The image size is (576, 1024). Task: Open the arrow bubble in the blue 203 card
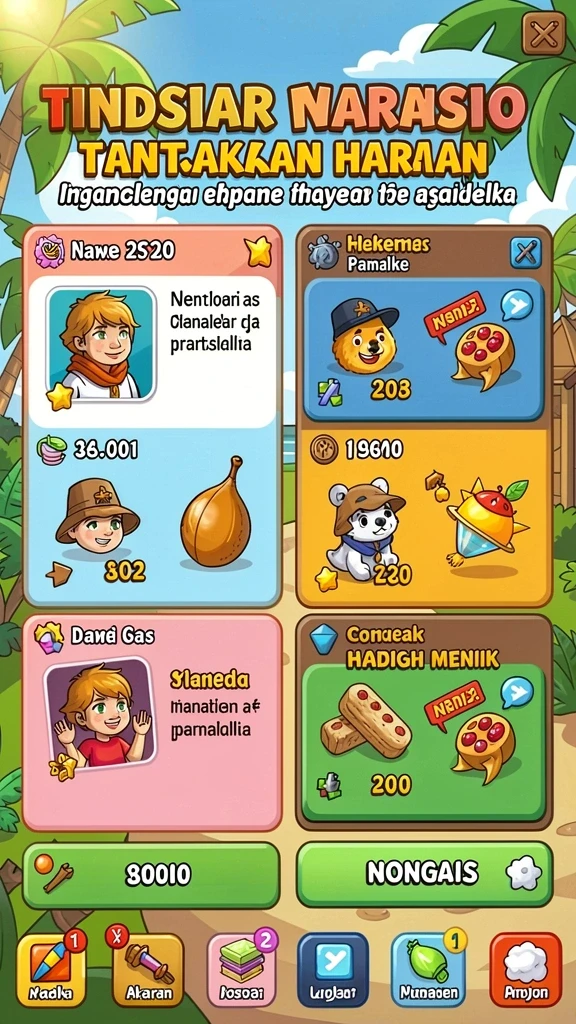coord(517,306)
